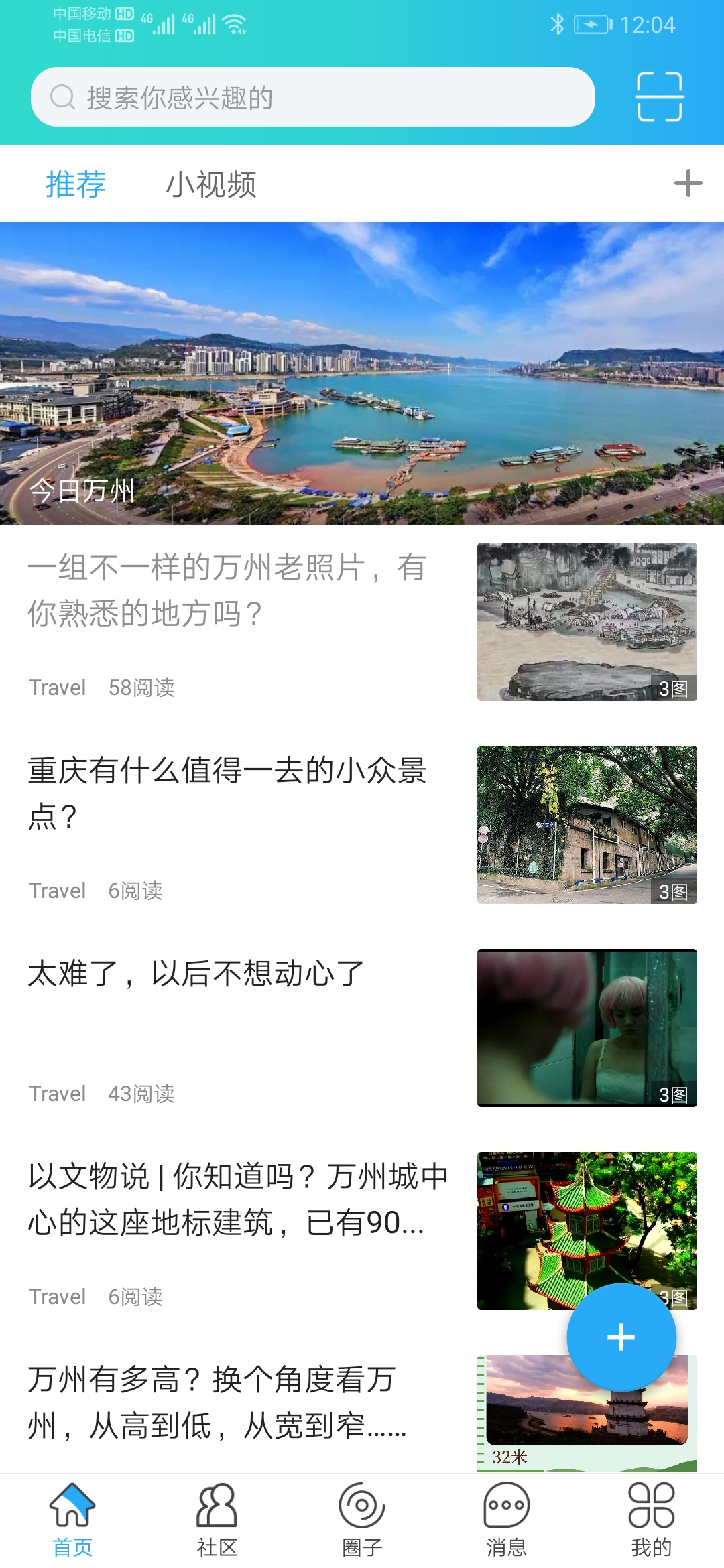
Task: Tap the plus icon to add channels
Action: click(x=688, y=184)
